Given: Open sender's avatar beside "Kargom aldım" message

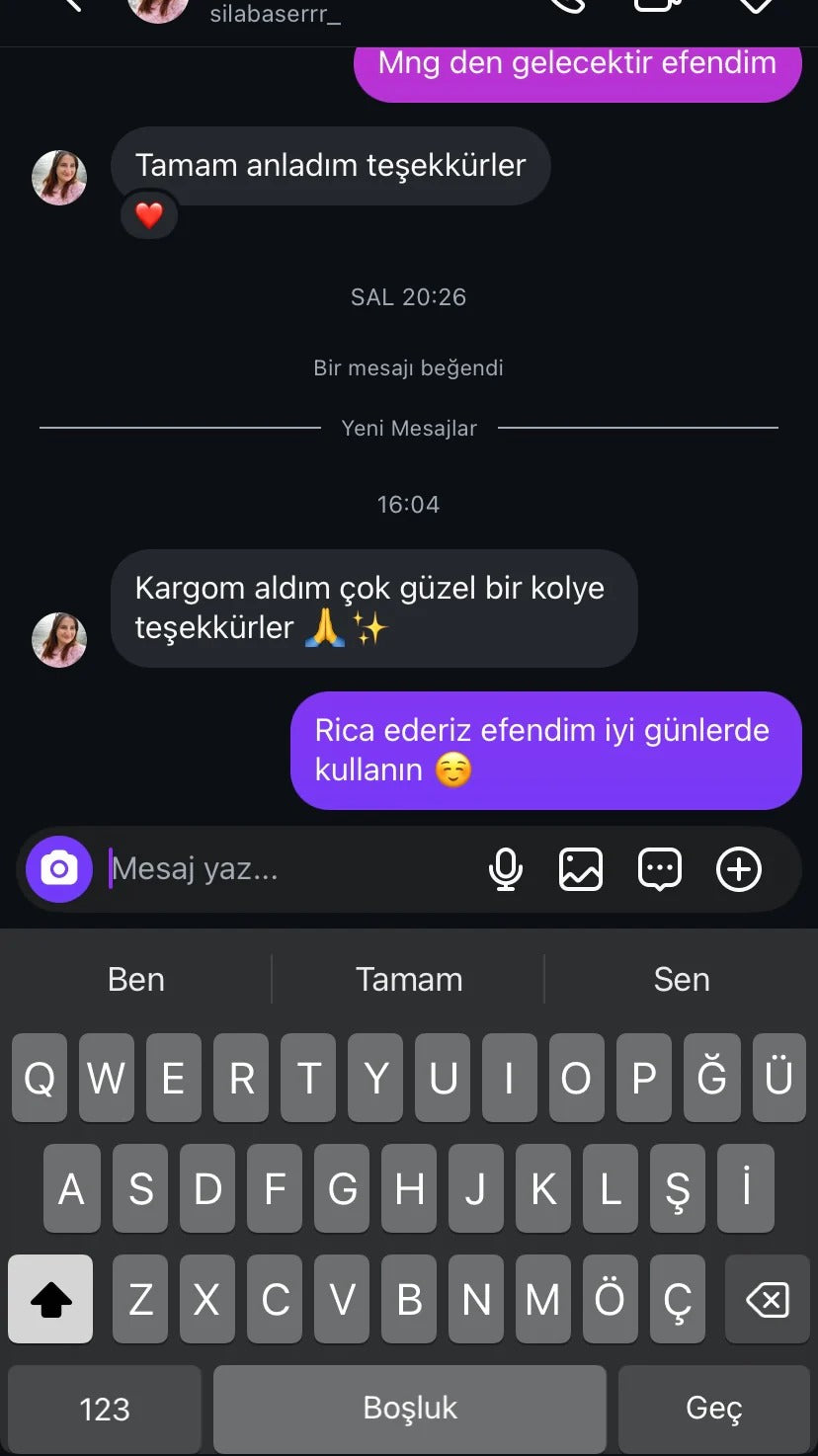Looking at the screenshot, I should [x=59, y=640].
